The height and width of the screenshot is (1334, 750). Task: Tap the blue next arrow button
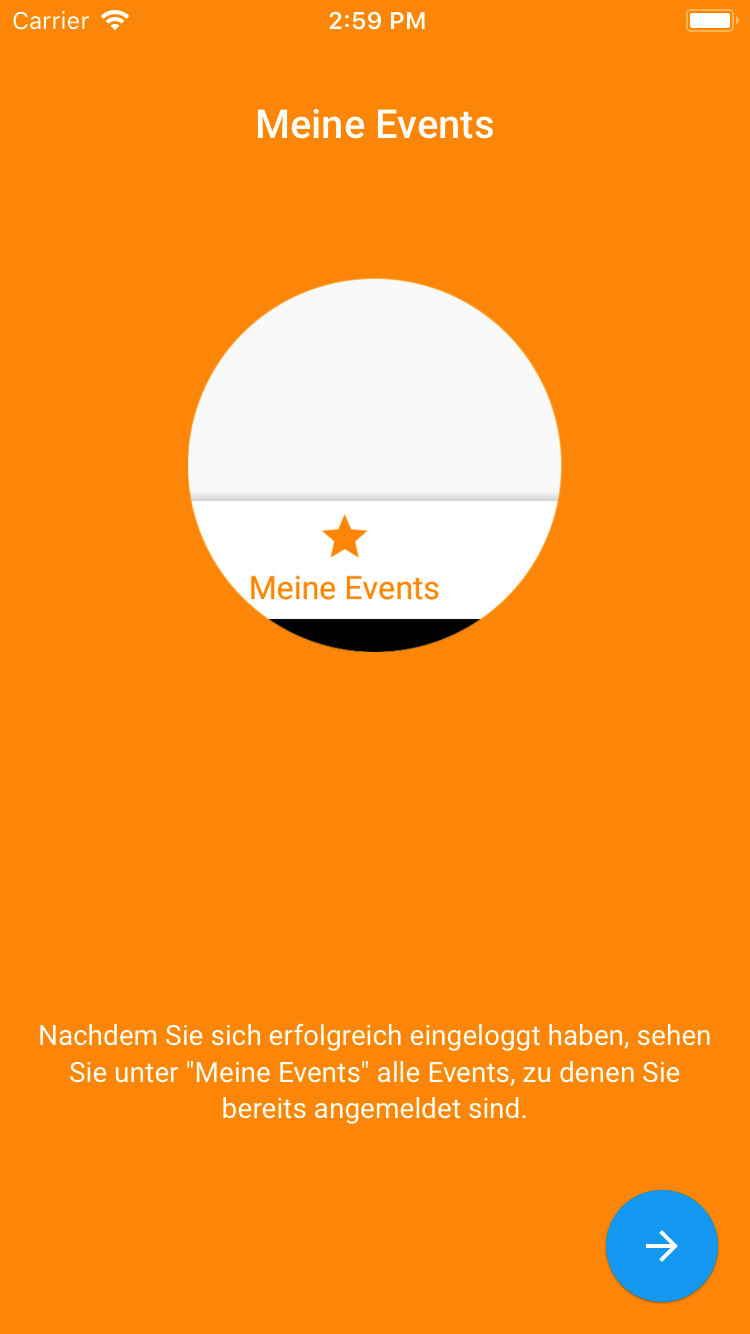point(662,1246)
